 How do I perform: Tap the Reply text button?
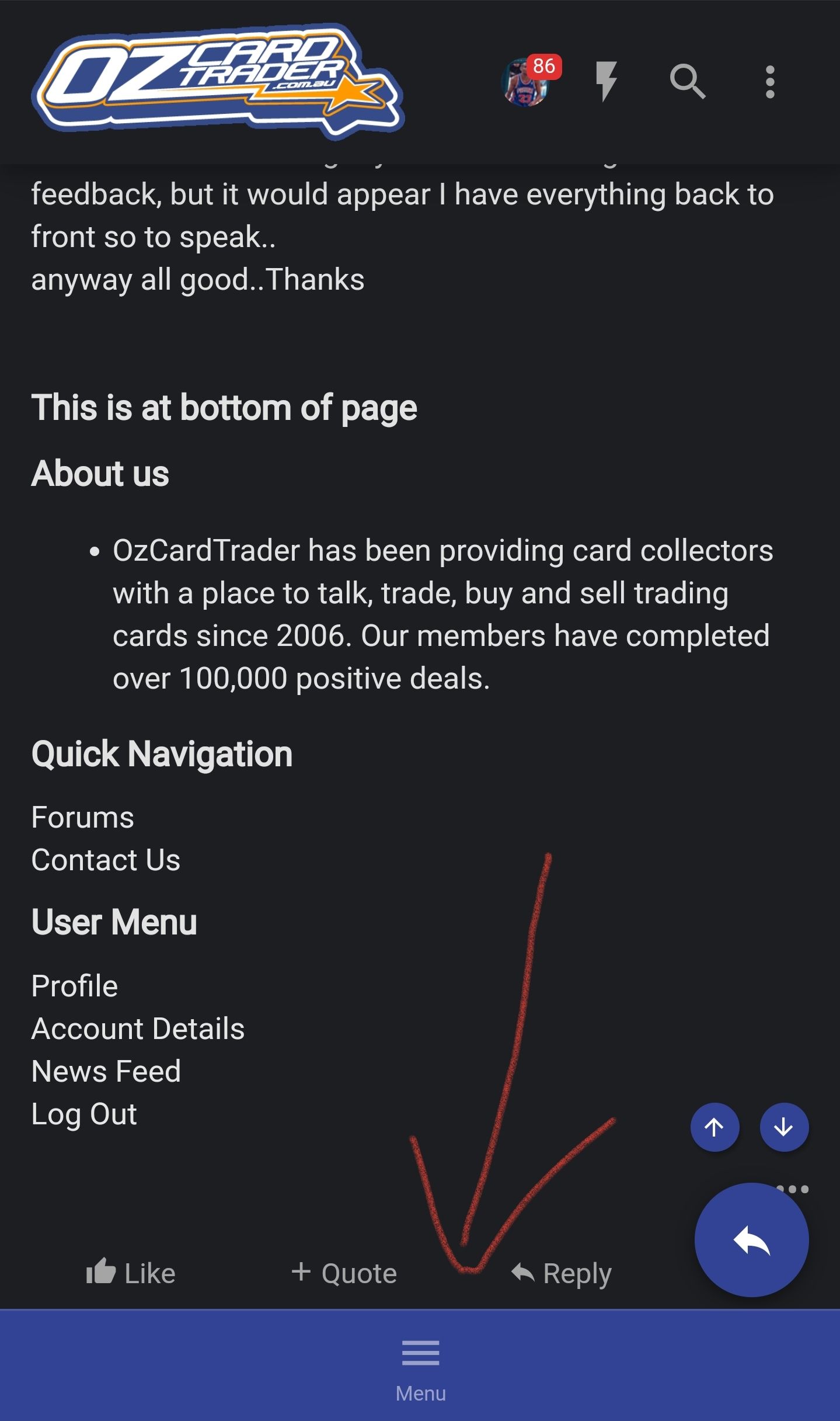coord(562,1273)
